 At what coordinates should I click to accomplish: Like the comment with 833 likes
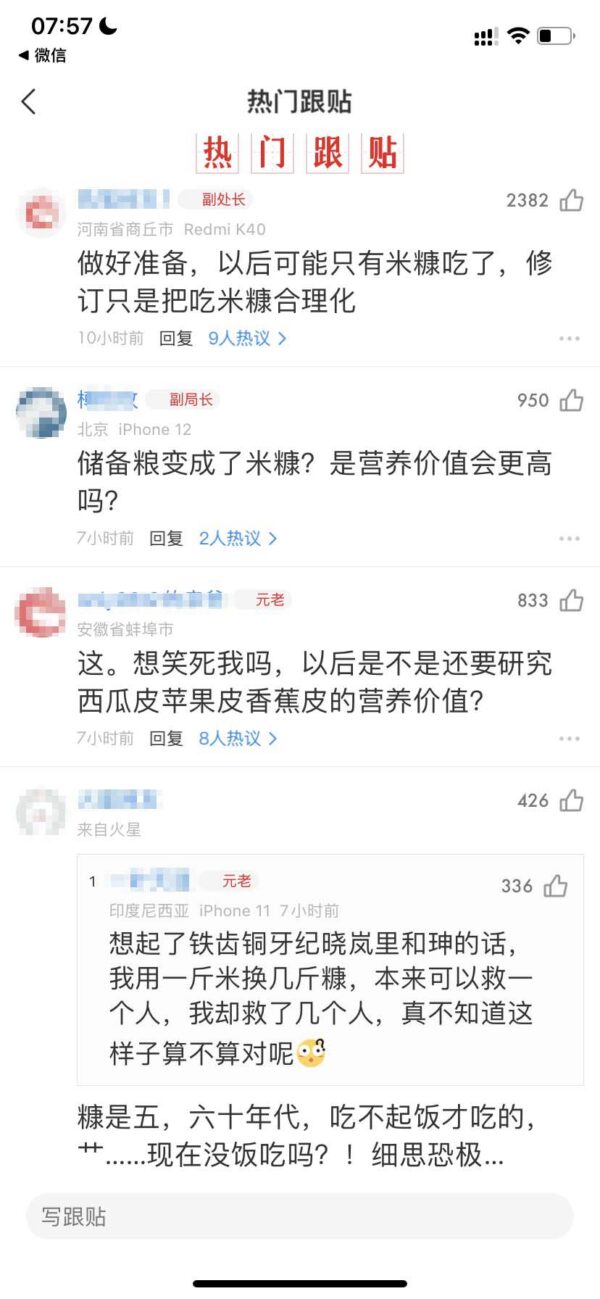pyautogui.click(x=571, y=600)
